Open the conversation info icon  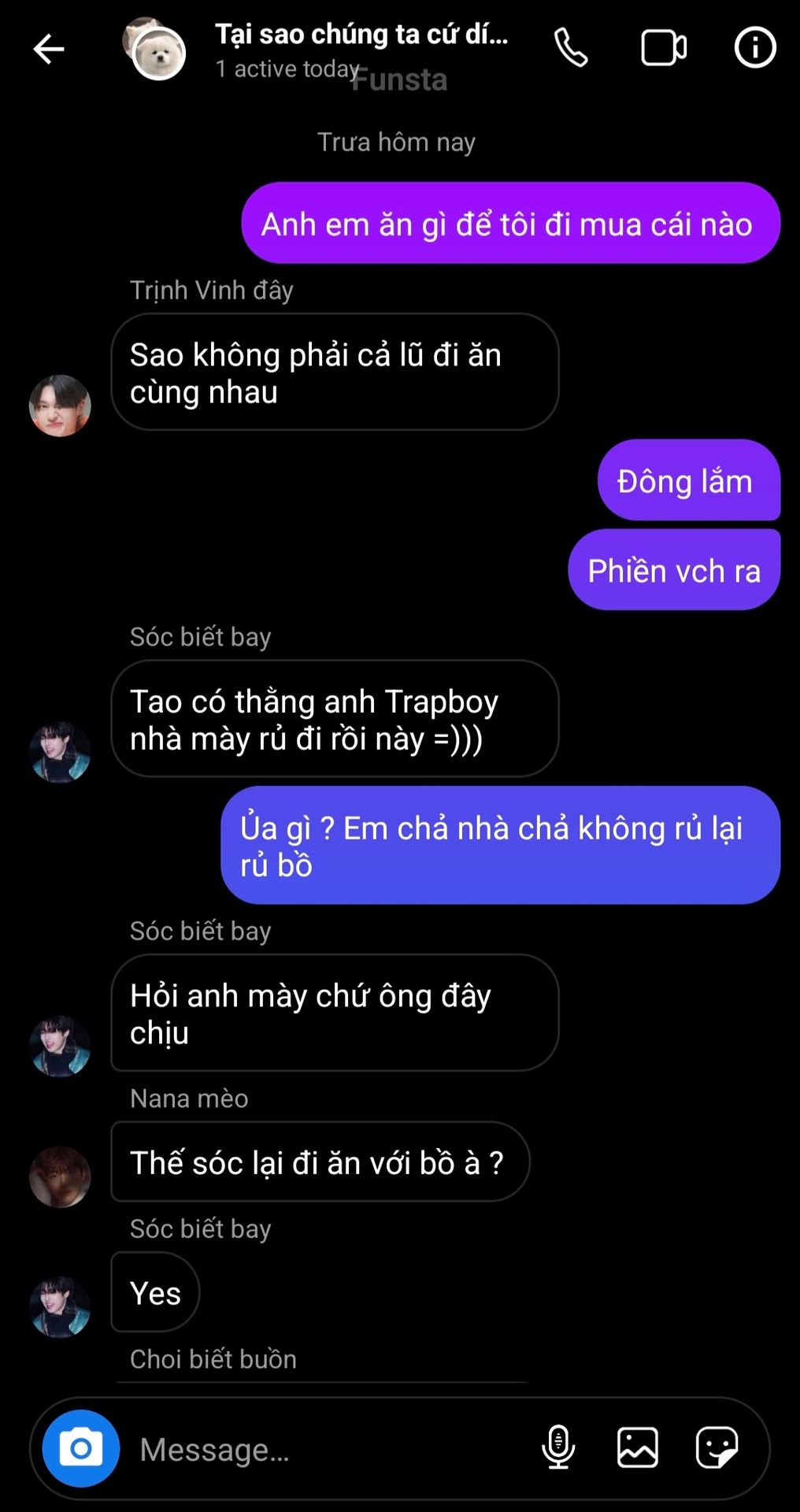754,48
